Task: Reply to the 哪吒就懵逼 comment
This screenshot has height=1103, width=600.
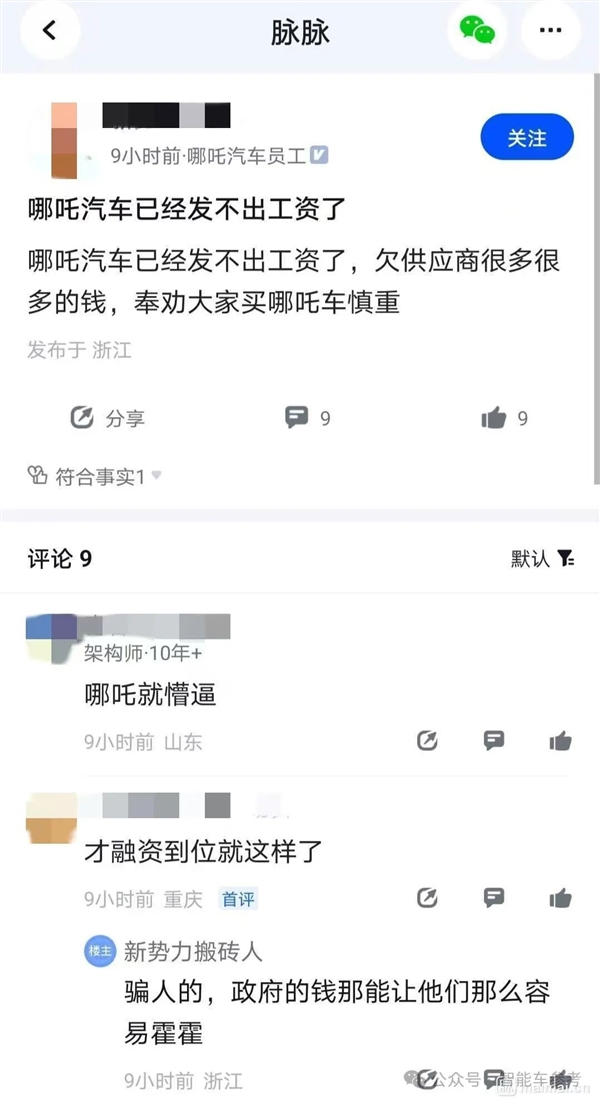Action: 494,741
